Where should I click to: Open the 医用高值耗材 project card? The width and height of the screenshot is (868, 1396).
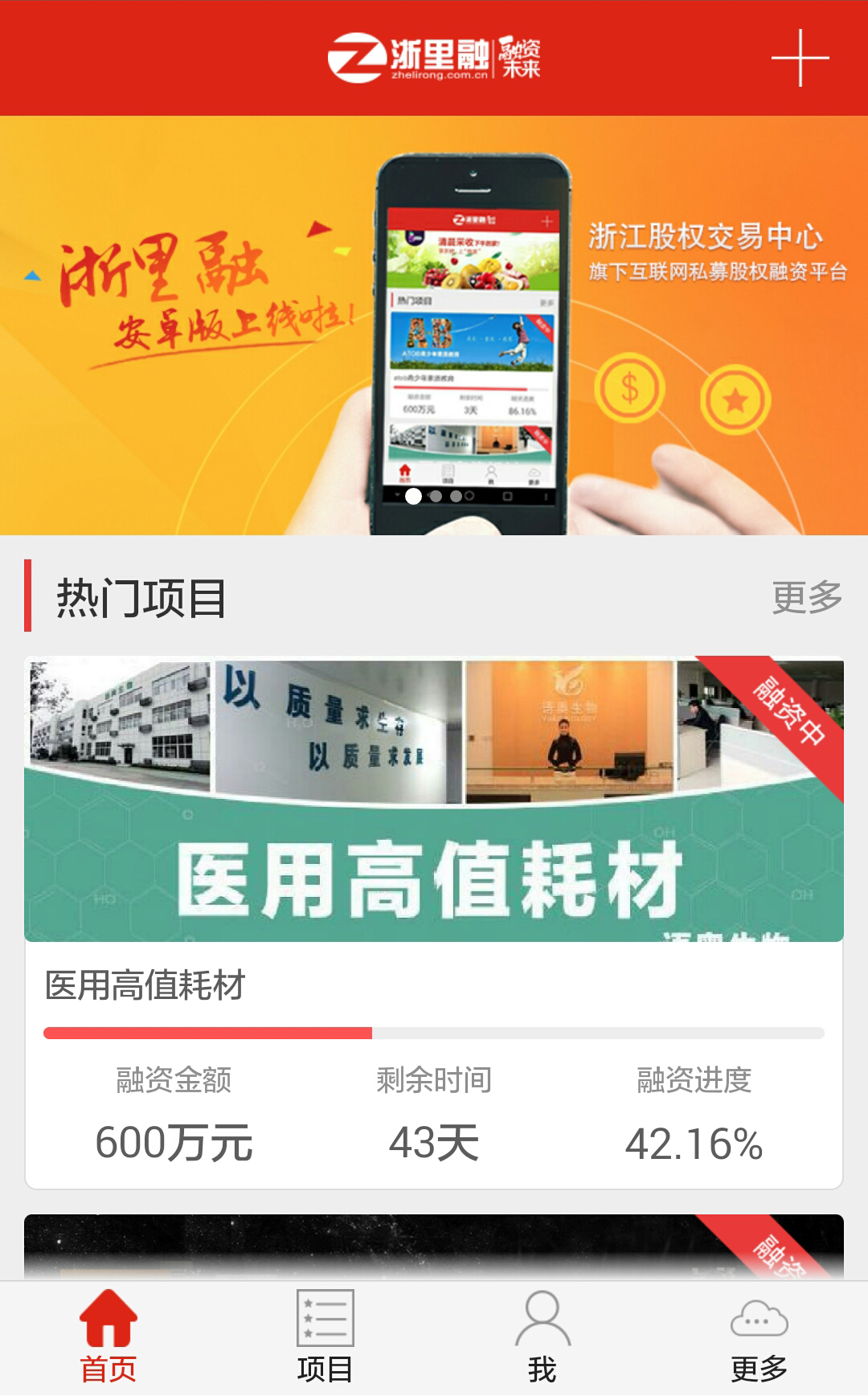434,920
